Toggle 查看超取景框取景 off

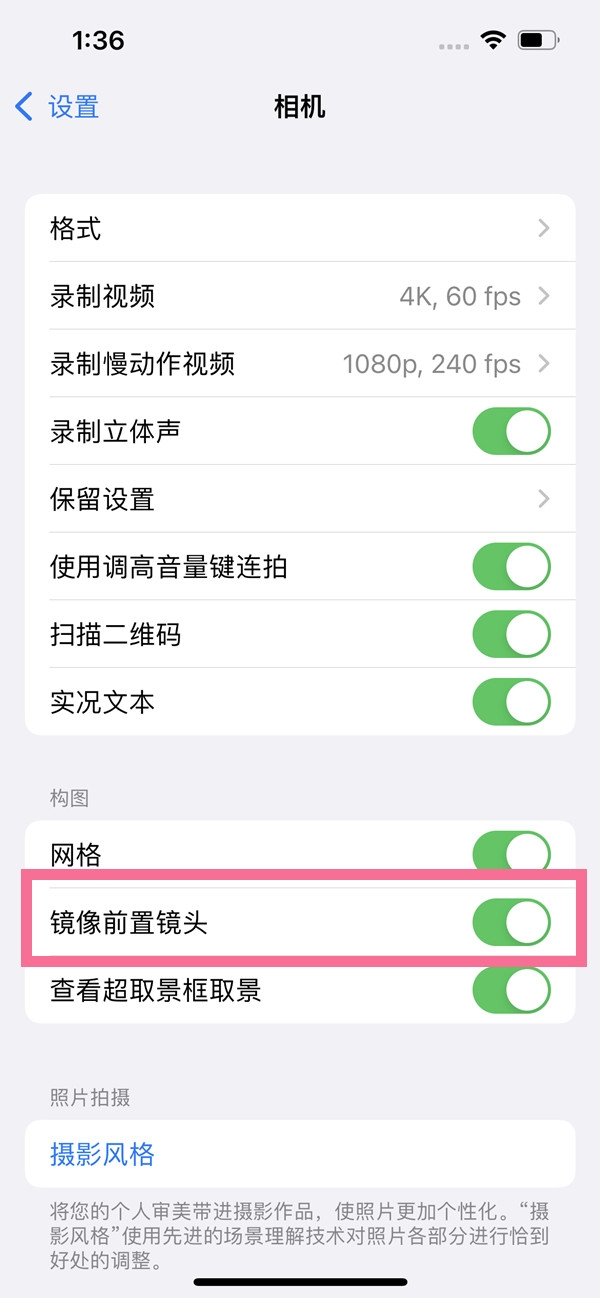511,990
